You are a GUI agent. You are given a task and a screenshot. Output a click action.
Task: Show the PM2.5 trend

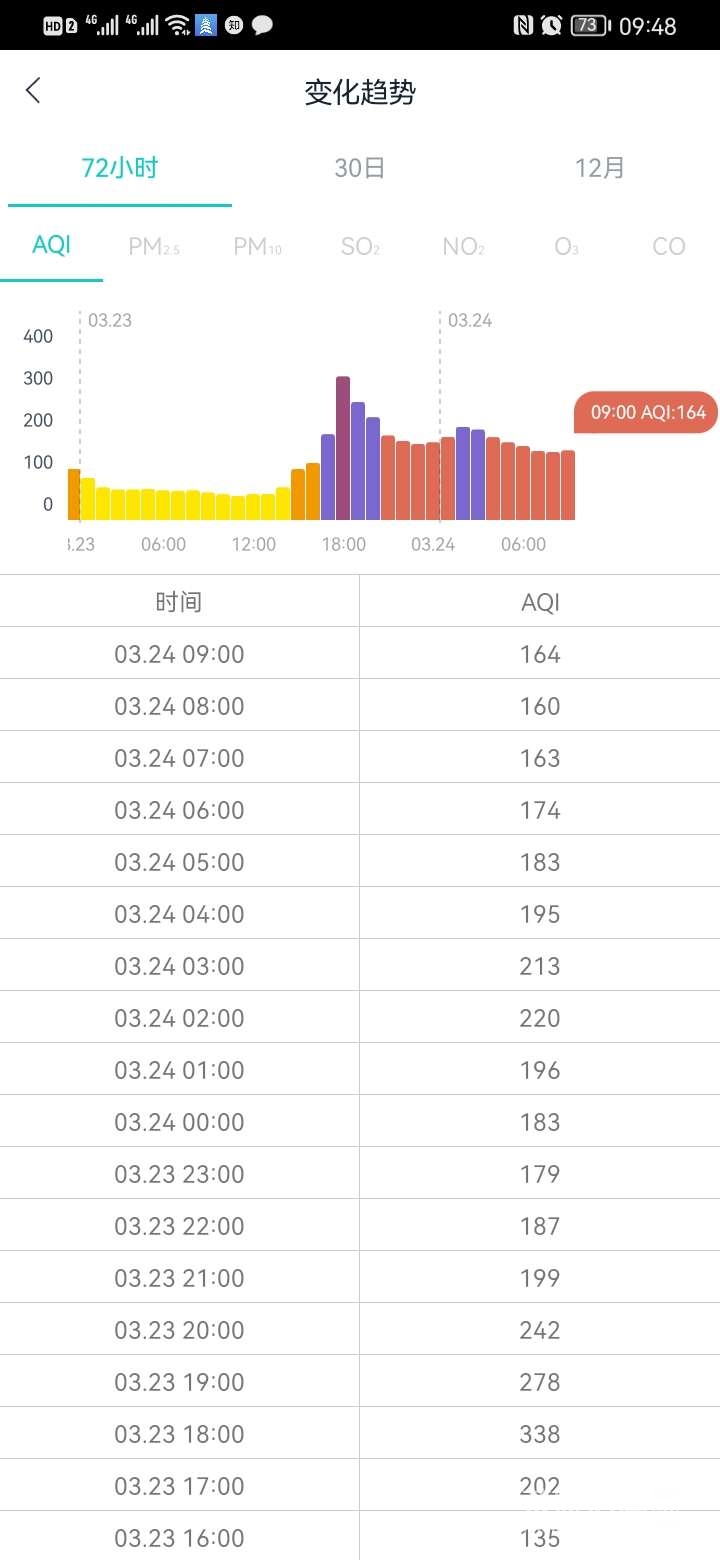coord(154,247)
